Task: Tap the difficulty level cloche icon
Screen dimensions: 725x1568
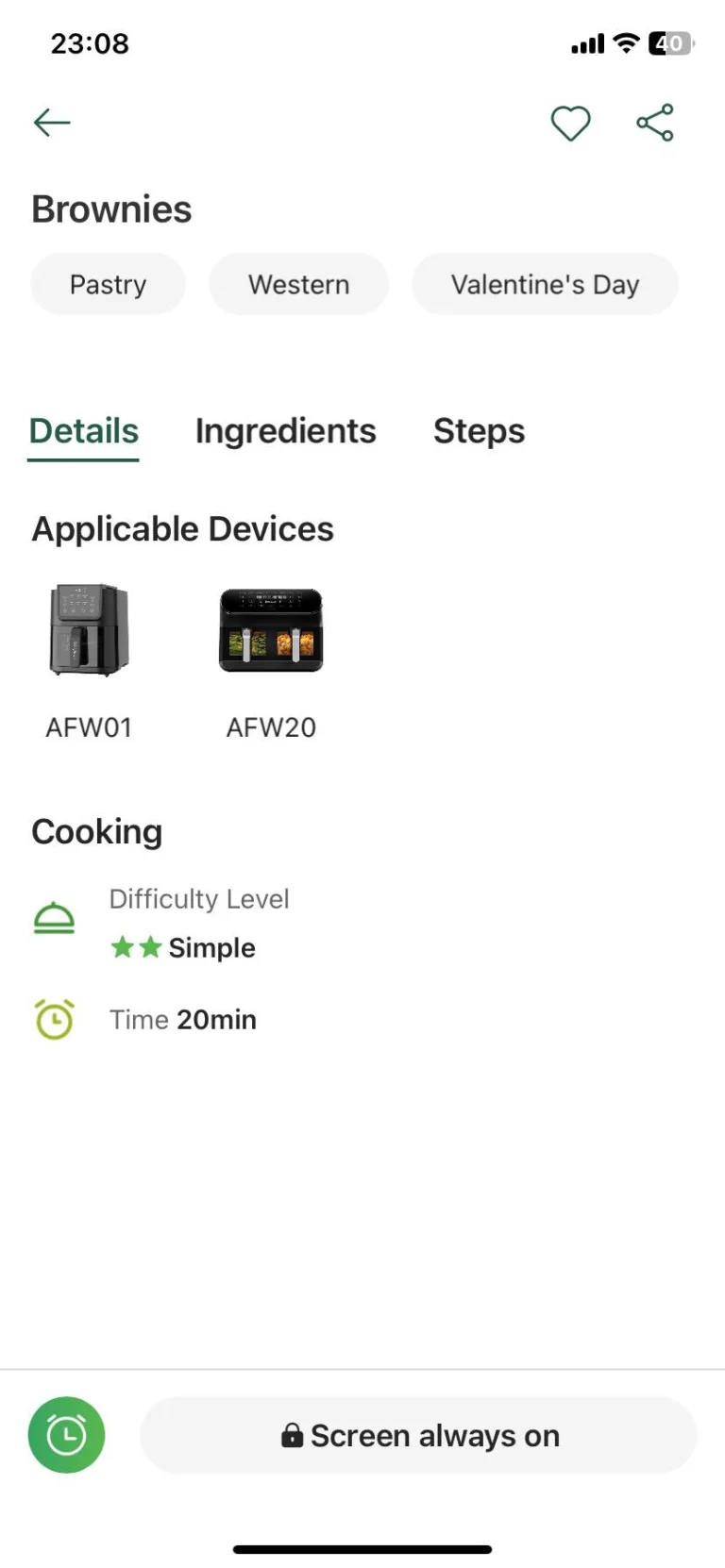Action: click(54, 915)
